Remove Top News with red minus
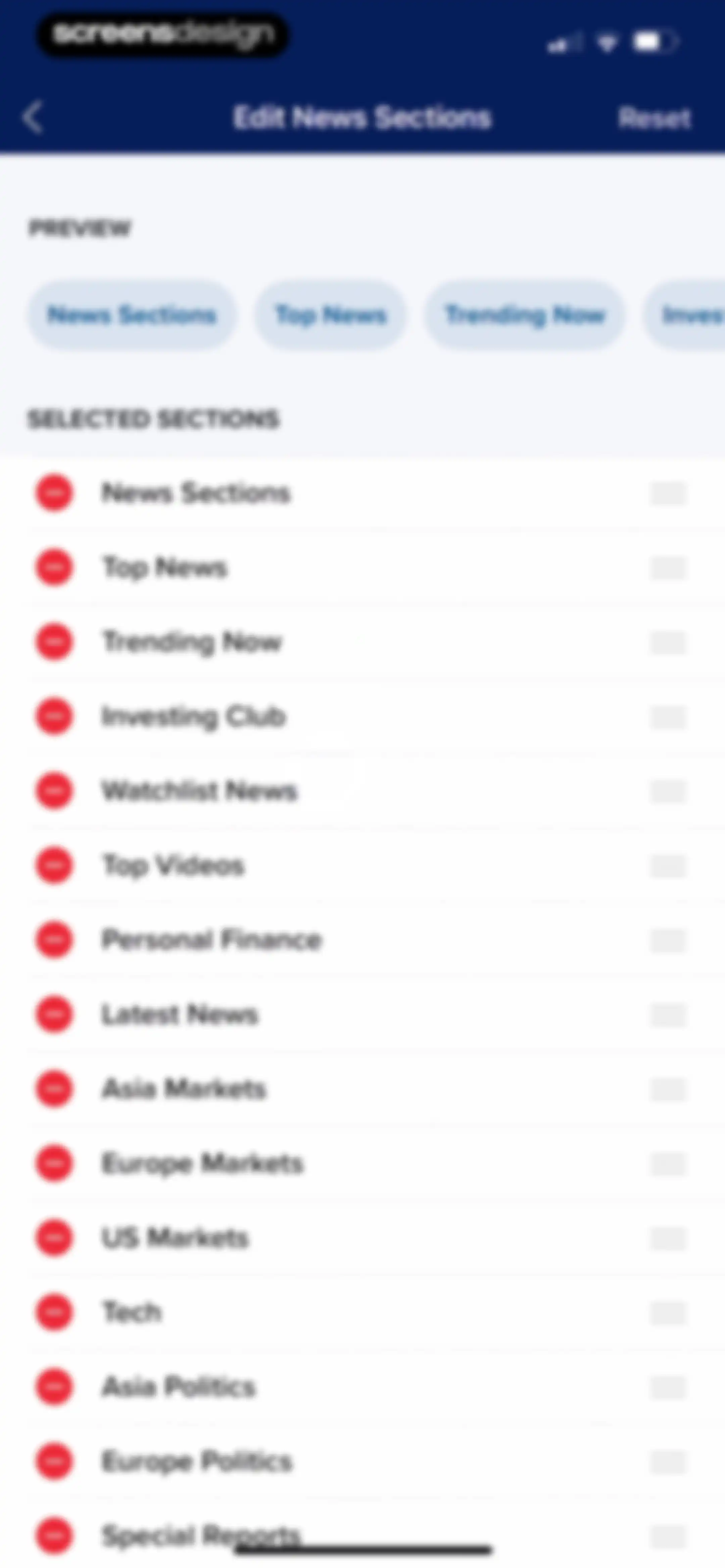Viewport: 725px width, 1568px height. [54, 567]
